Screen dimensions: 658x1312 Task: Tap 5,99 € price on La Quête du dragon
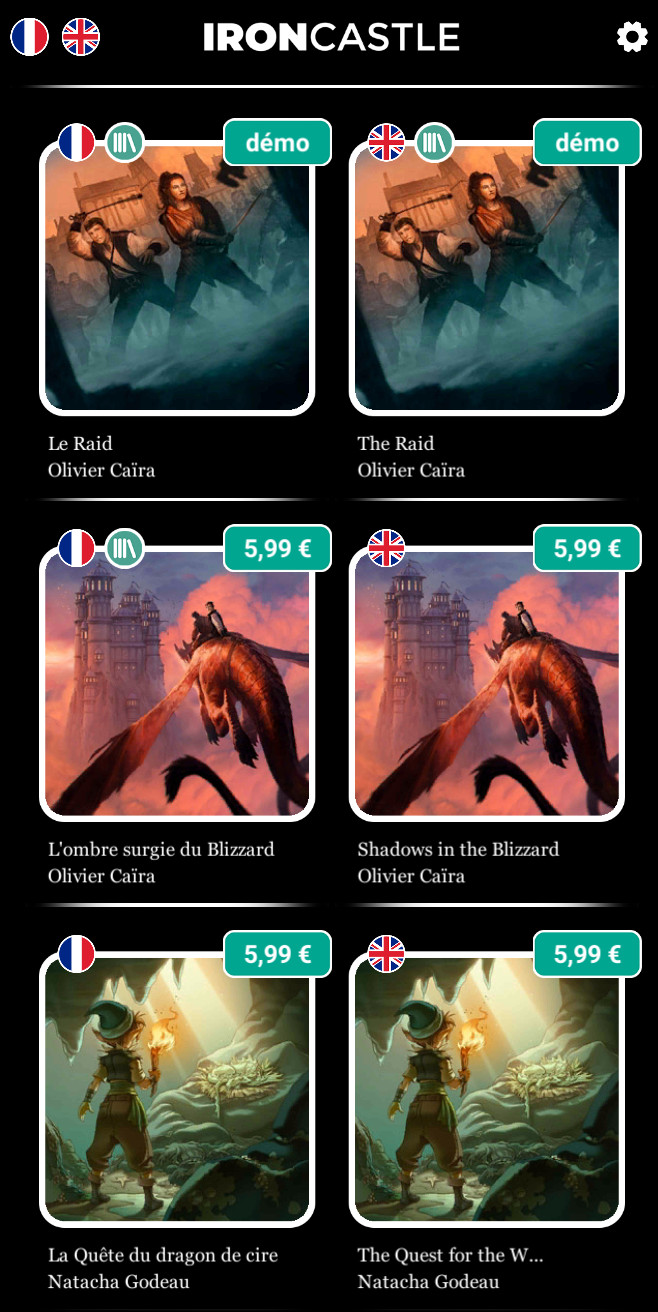coord(277,954)
